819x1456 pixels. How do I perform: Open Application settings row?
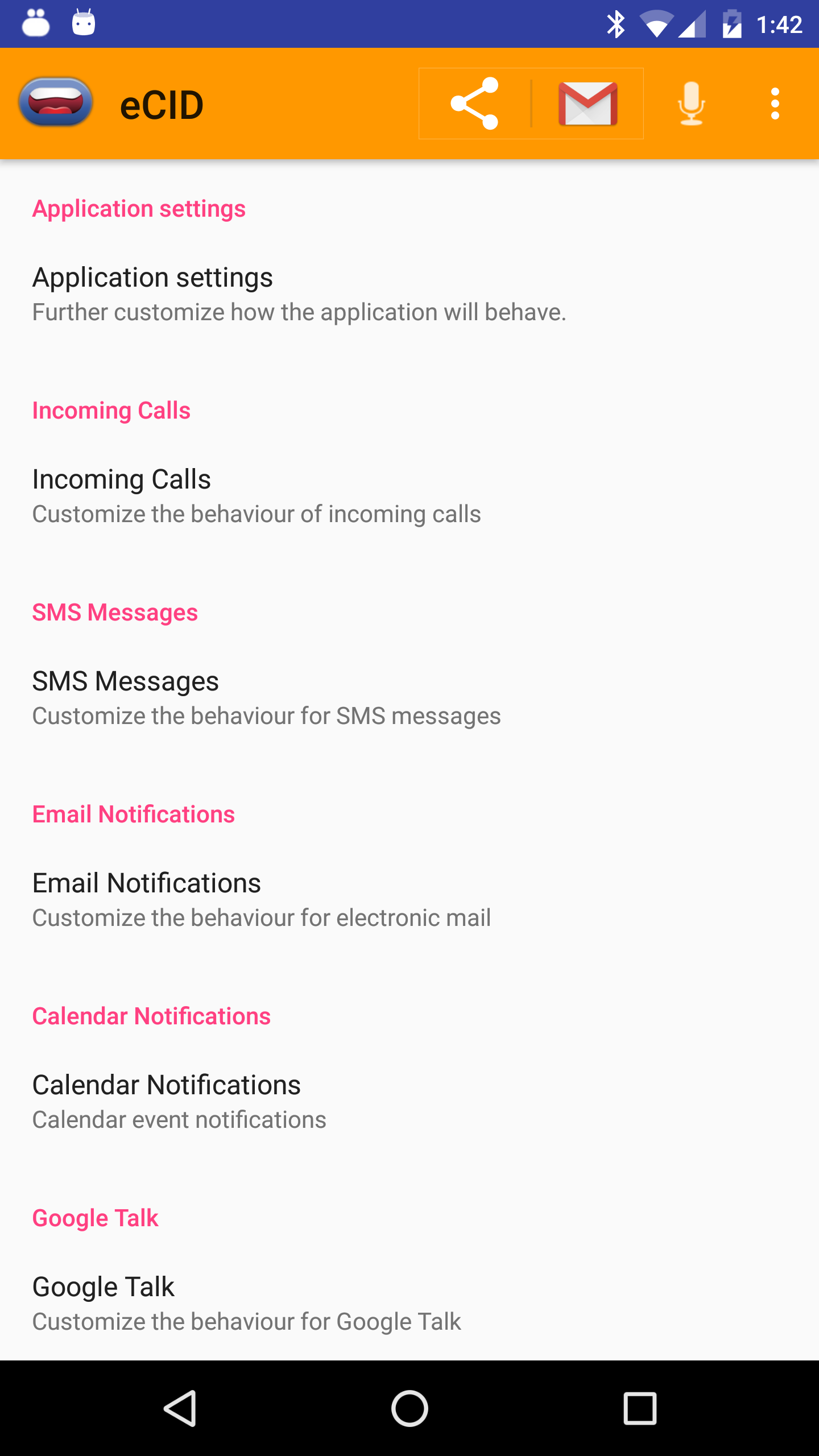click(x=409, y=295)
